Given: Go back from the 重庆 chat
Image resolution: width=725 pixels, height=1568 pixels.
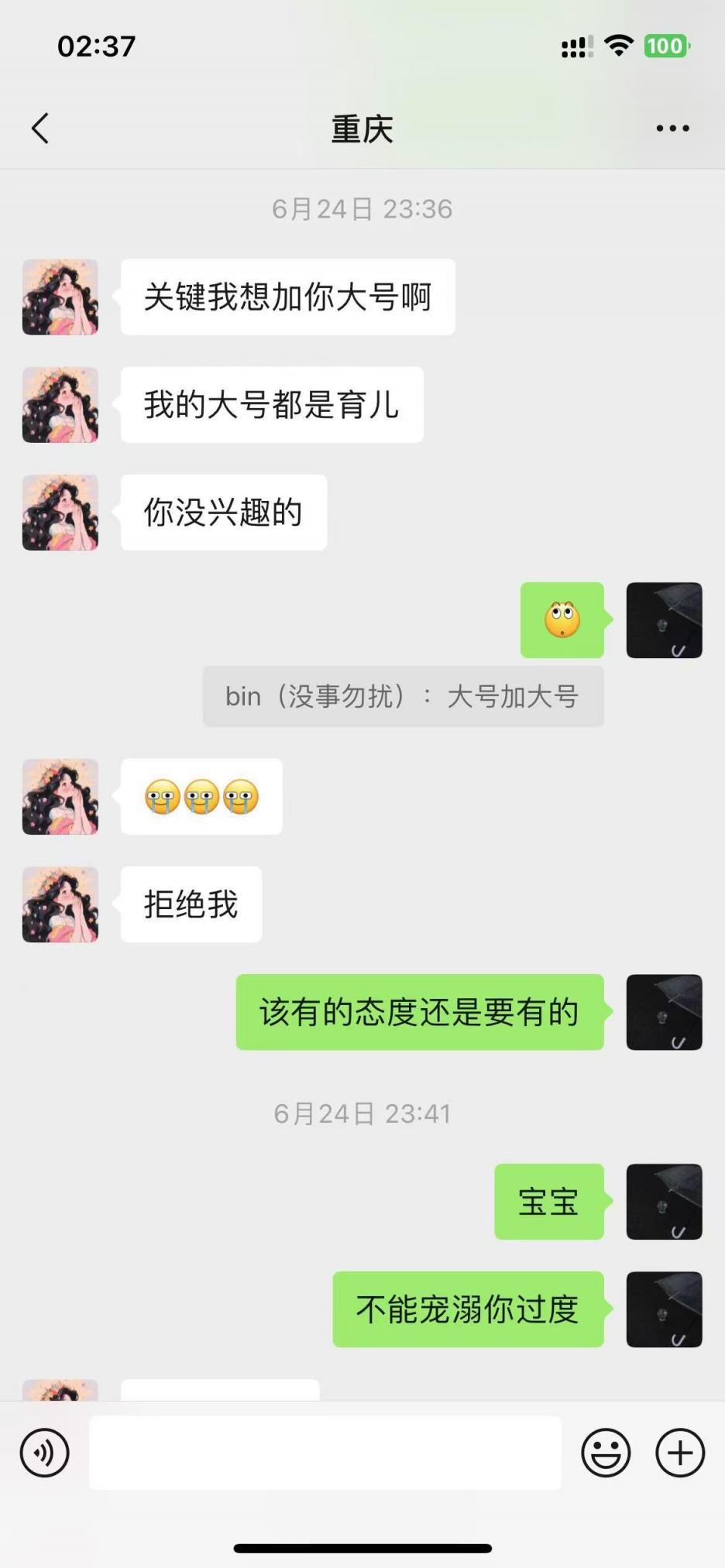Looking at the screenshot, I should (x=40, y=129).
